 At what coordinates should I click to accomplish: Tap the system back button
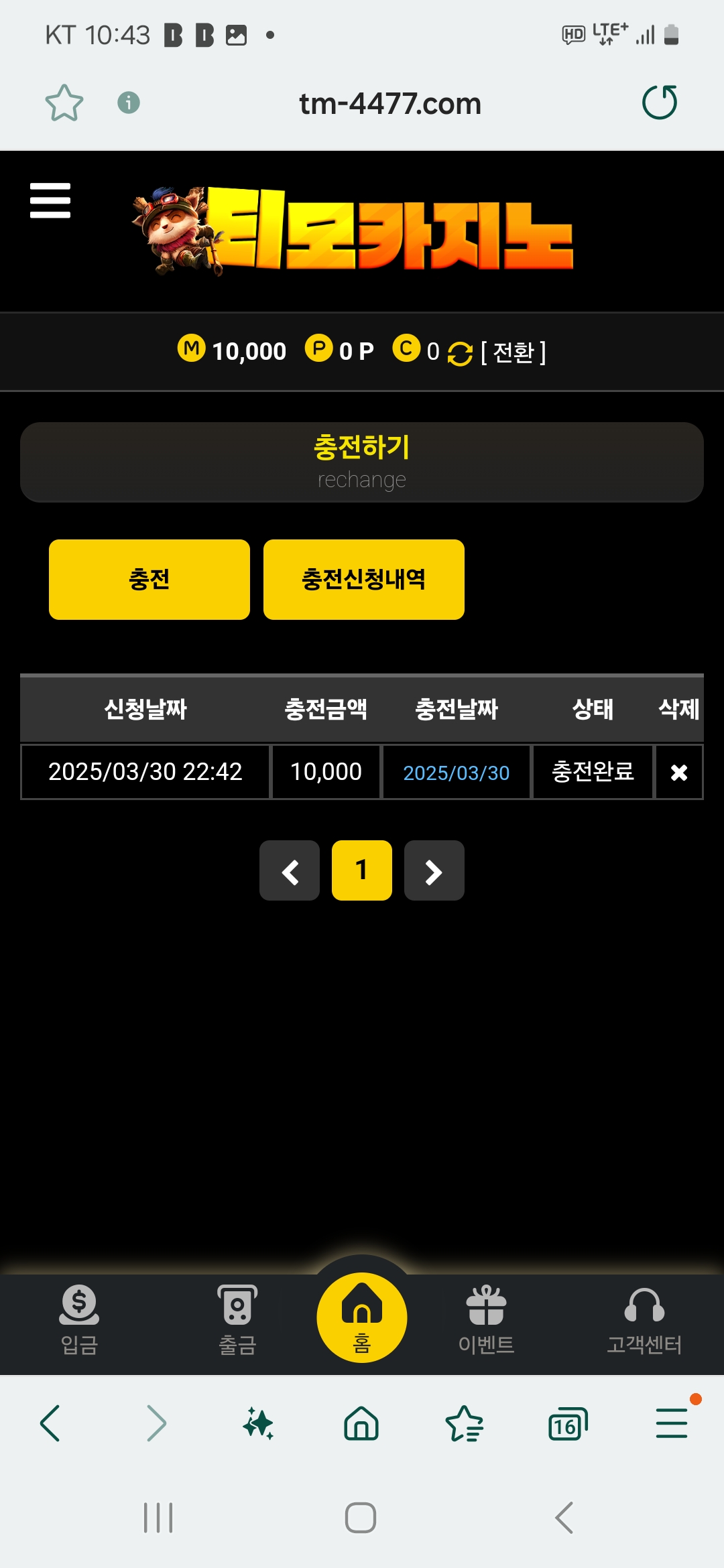click(564, 1518)
